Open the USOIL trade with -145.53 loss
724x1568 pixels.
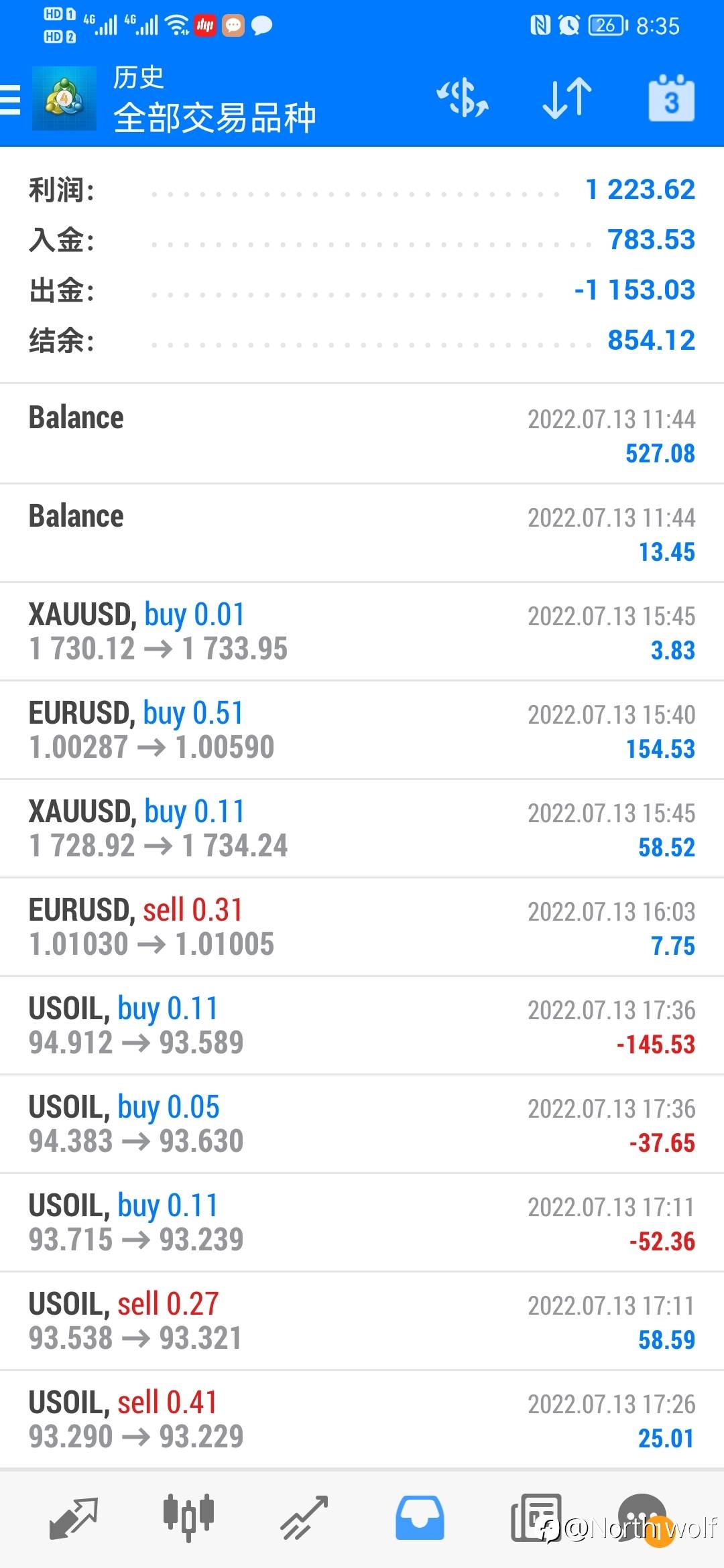pos(362,1025)
